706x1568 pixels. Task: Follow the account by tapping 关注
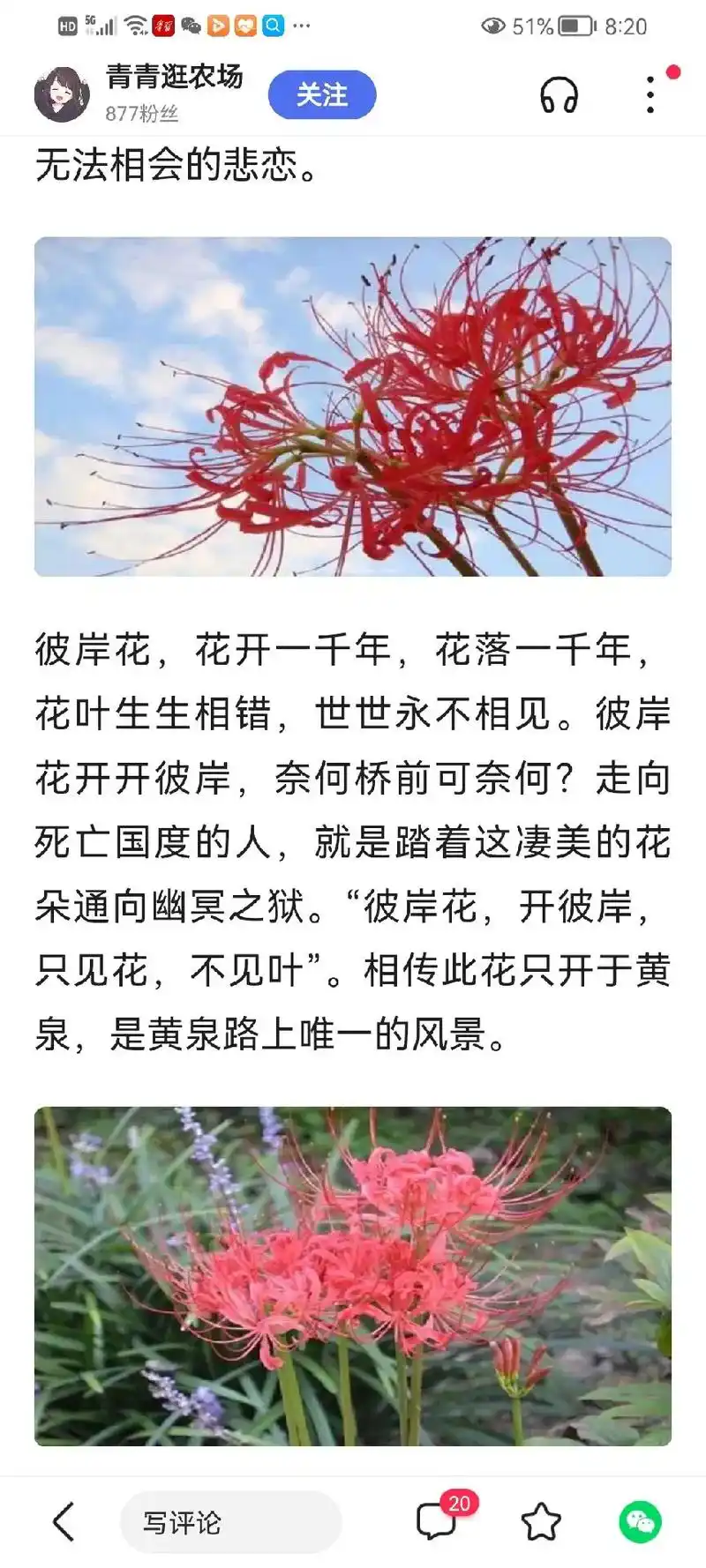click(x=321, y=94)
